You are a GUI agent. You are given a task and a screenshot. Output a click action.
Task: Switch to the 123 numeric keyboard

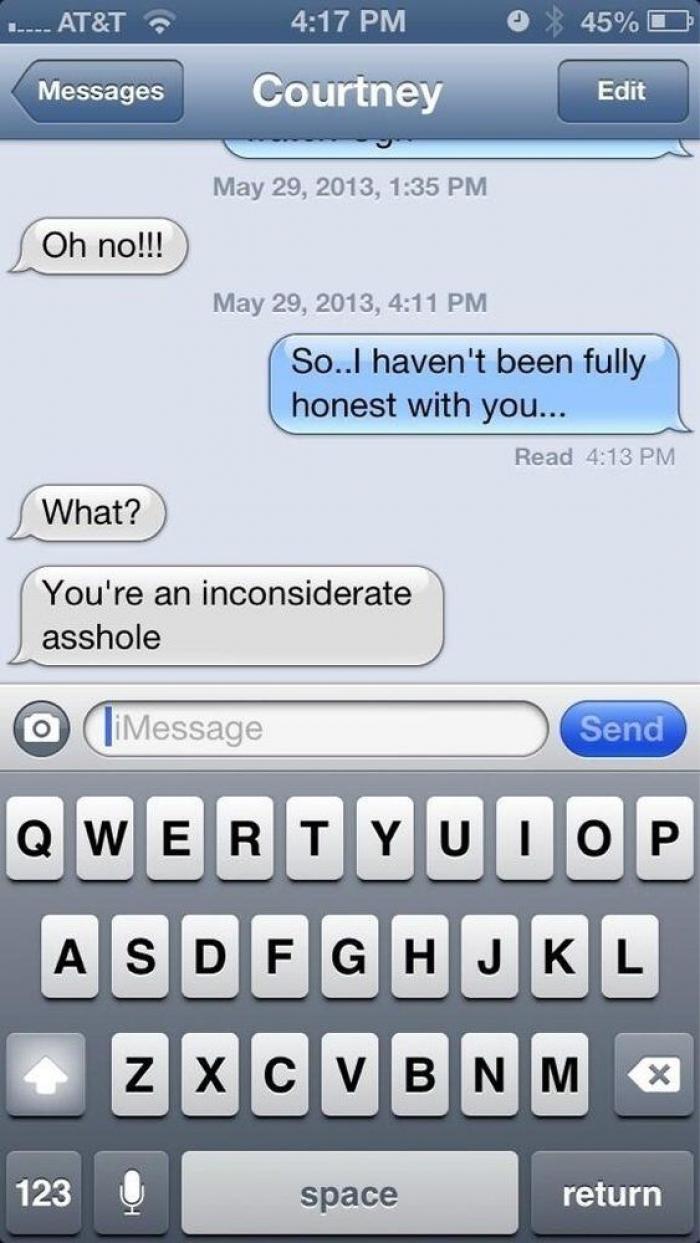45,1192
